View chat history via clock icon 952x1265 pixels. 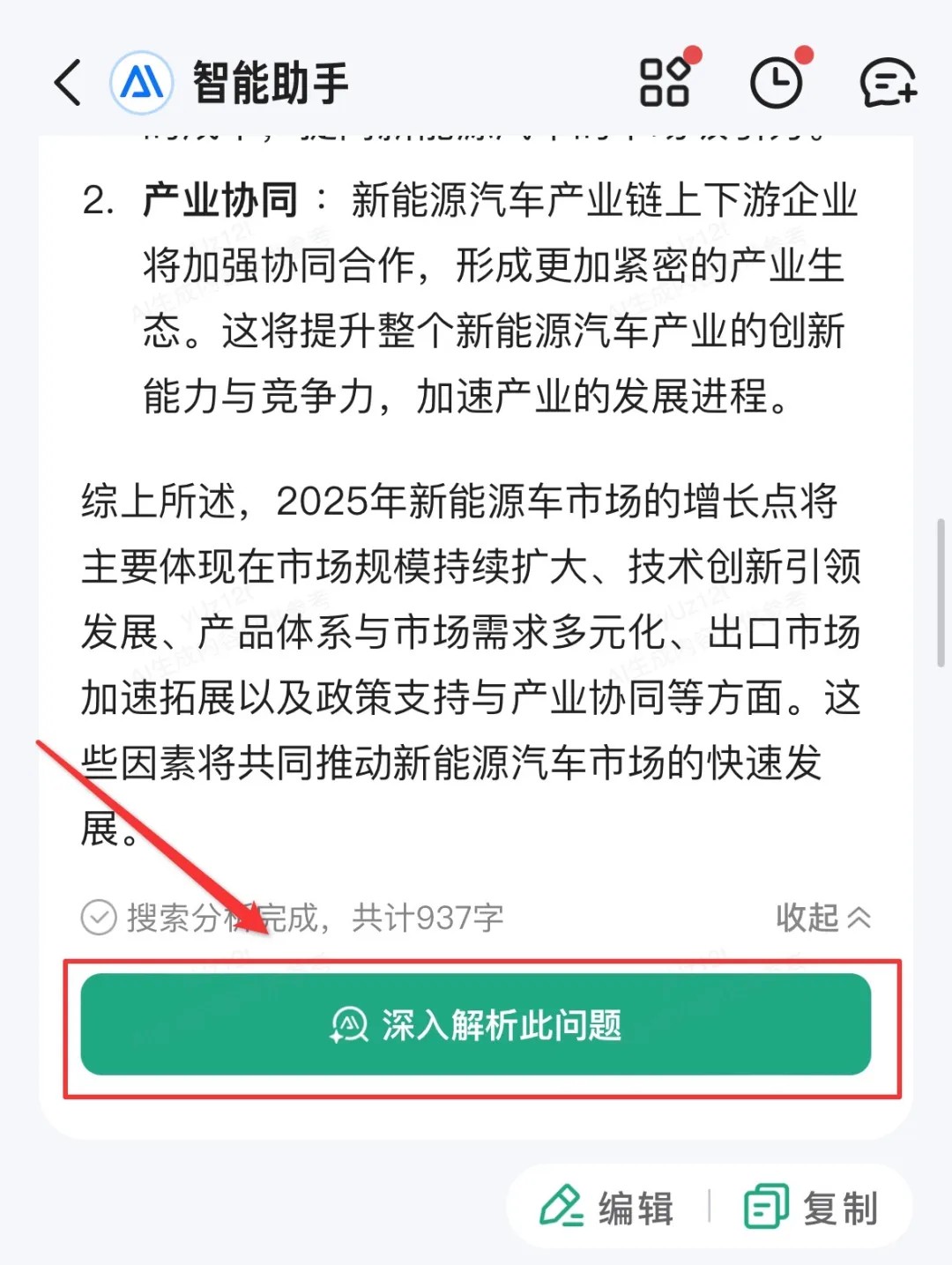pos(776,84)
